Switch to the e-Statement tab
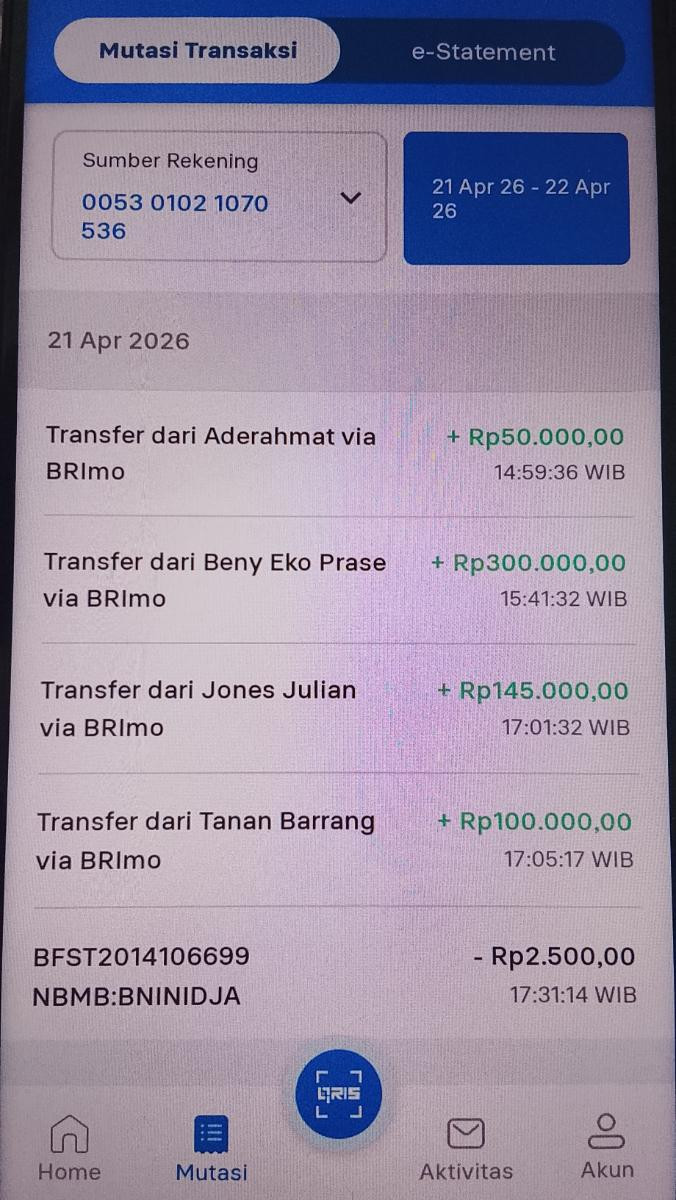 [x=483, y=52]
